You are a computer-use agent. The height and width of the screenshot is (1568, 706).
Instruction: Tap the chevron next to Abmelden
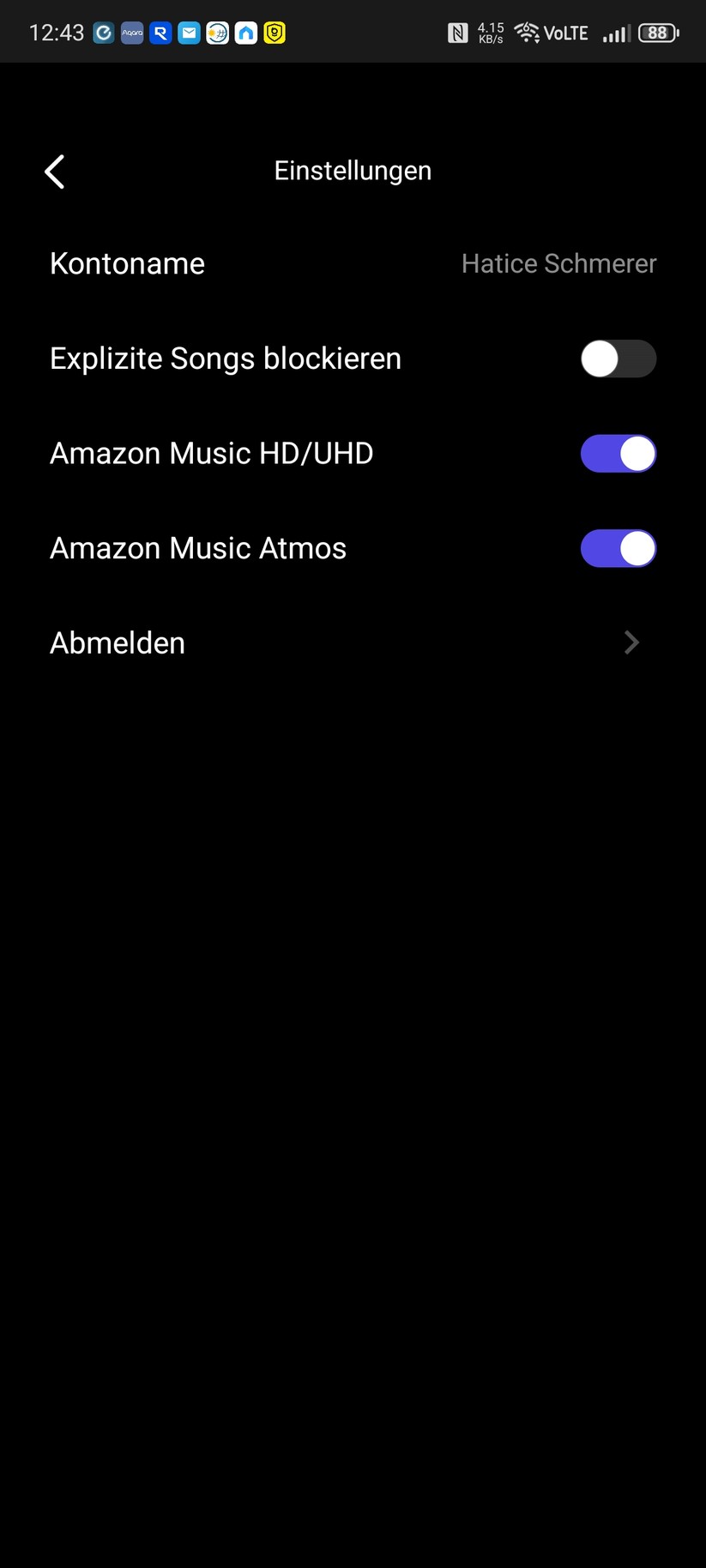click(x=631, y=642)
